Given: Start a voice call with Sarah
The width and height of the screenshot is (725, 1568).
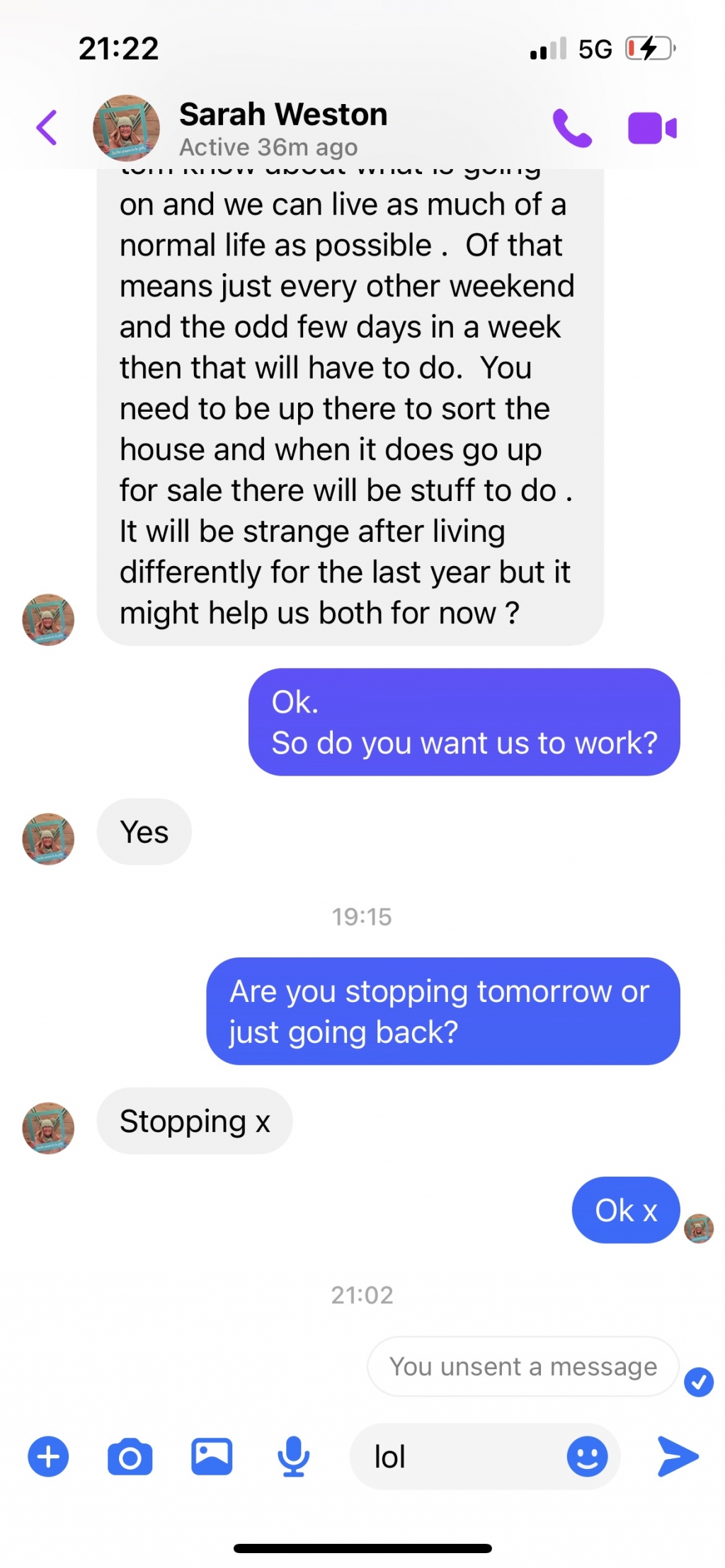Looking at the screenshot, I should pyautogui.click(x=572, y=128).
